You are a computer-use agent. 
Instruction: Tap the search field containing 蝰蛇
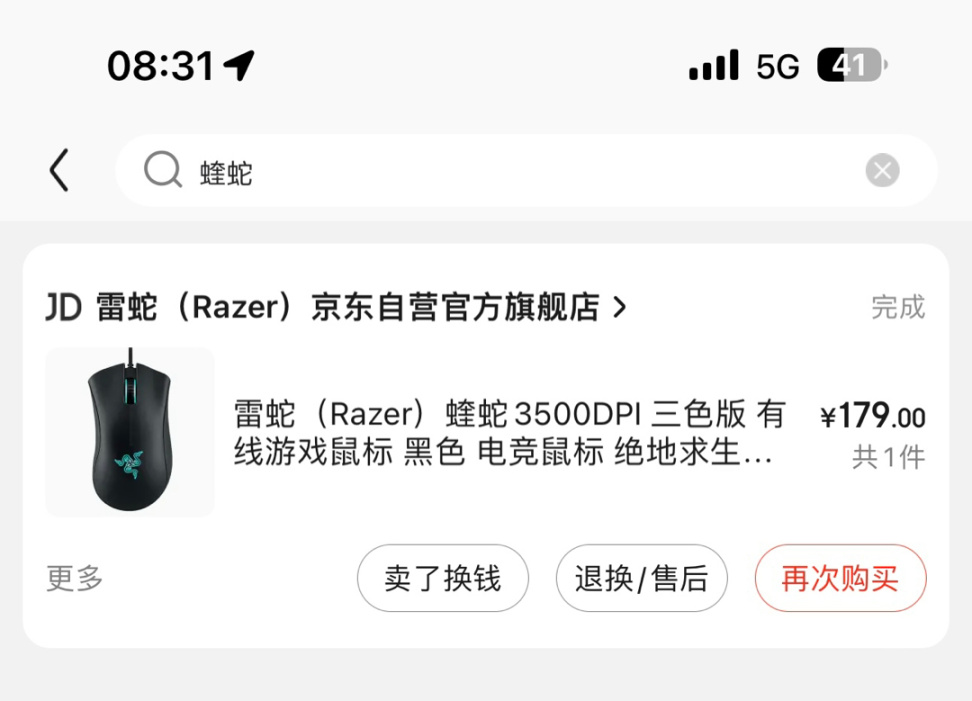[500, 171]
